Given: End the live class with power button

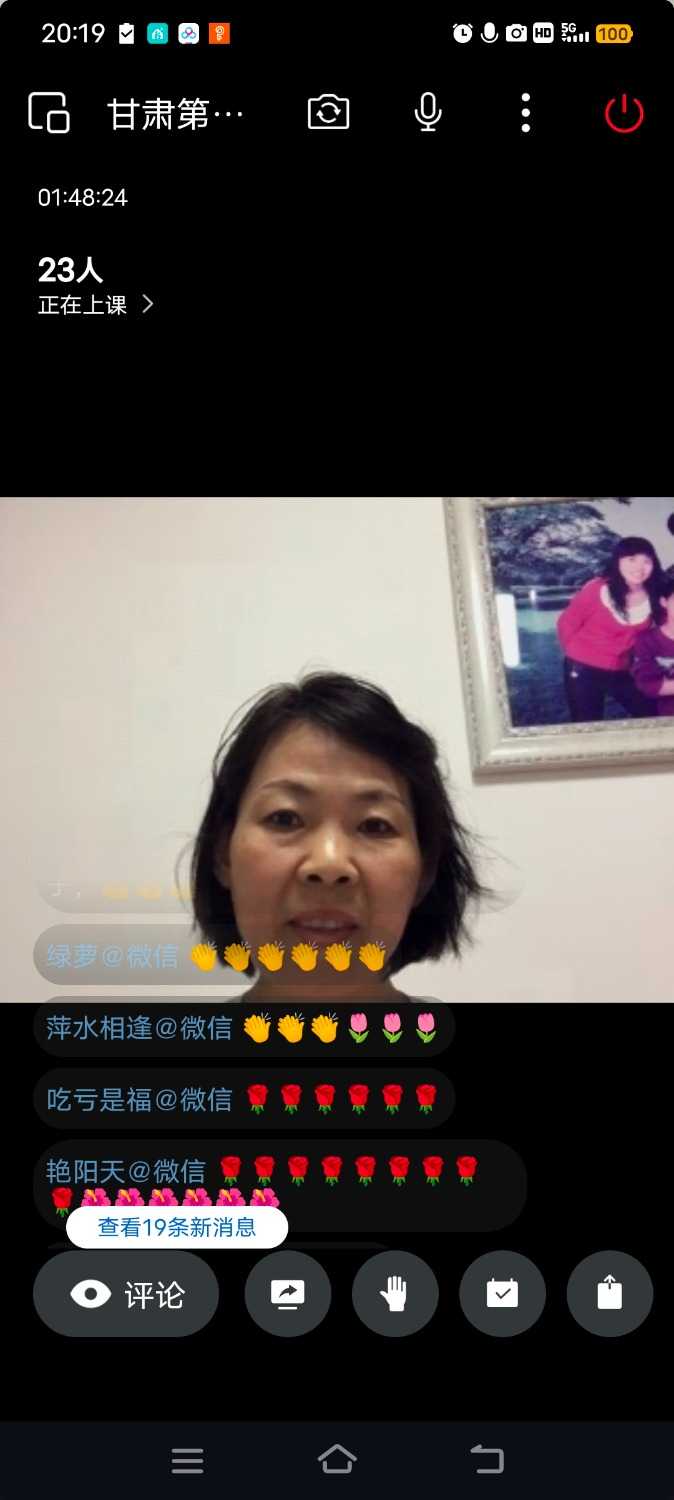Looking at the screenshot, I should (624, 113).
